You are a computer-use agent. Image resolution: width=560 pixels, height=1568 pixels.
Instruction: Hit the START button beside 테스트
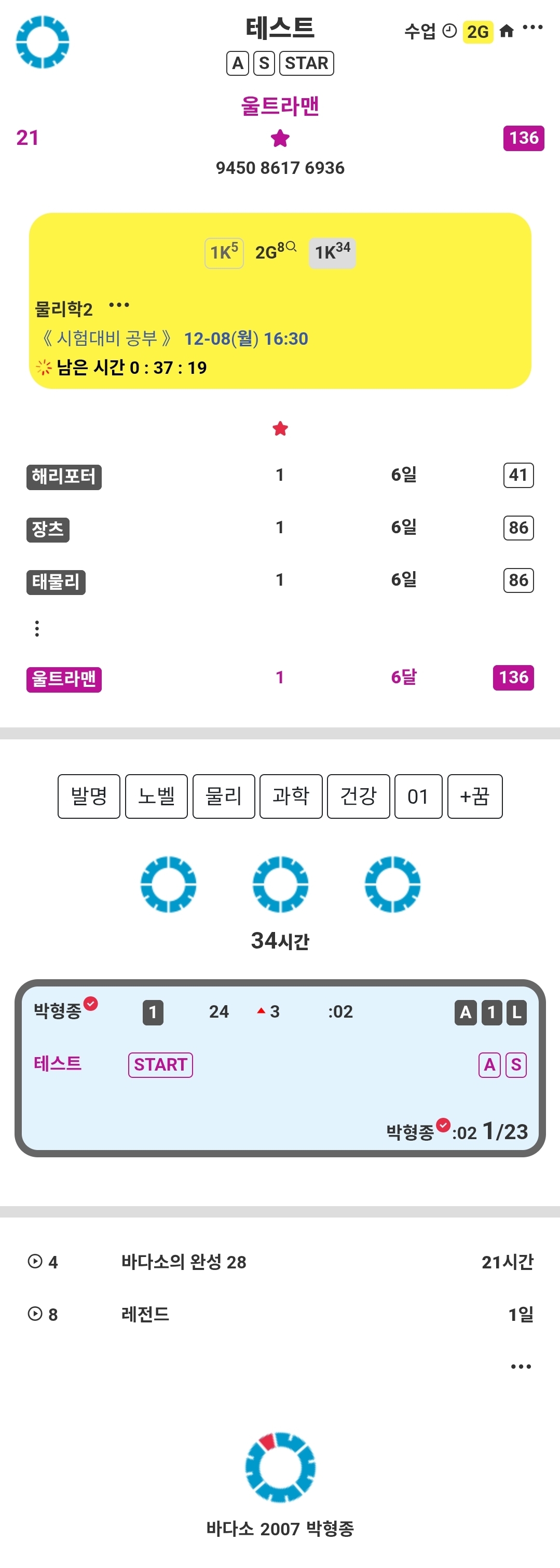point(161,1064)
